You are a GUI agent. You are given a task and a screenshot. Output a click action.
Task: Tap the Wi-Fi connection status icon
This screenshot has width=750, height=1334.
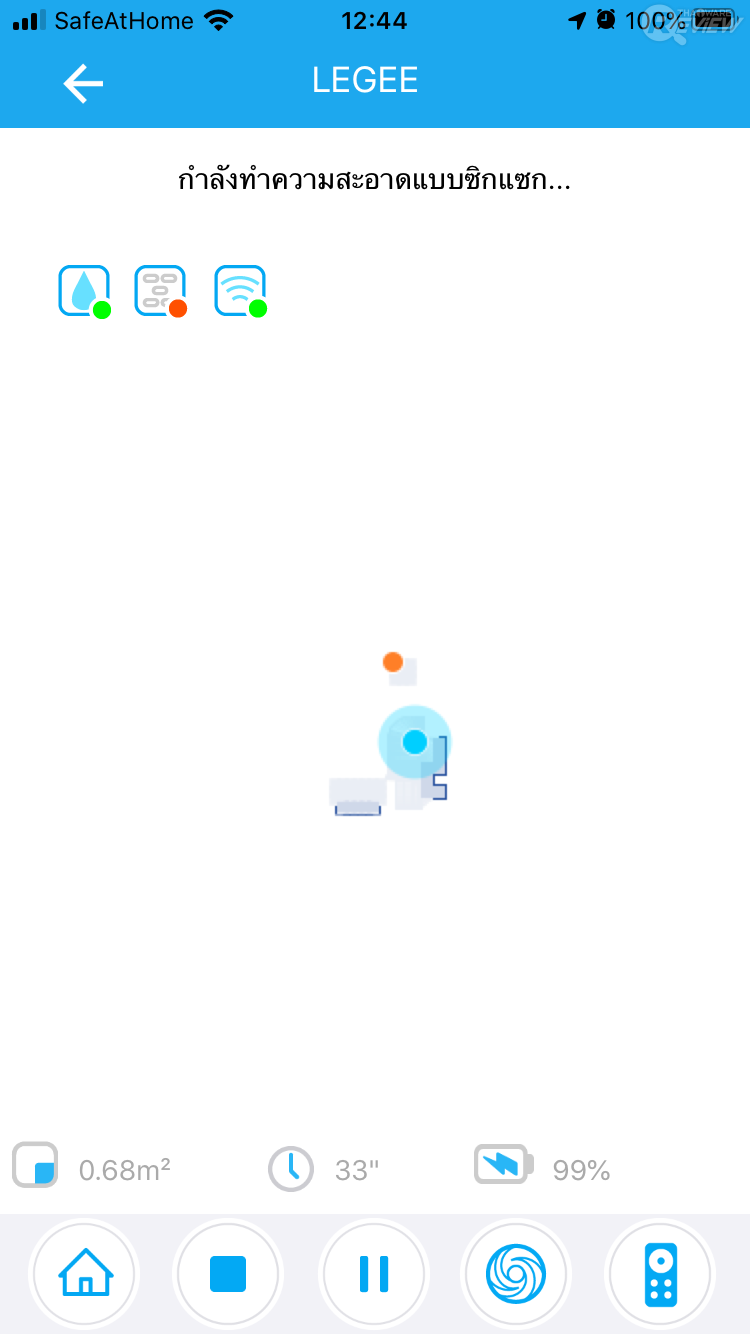(240, 291)
